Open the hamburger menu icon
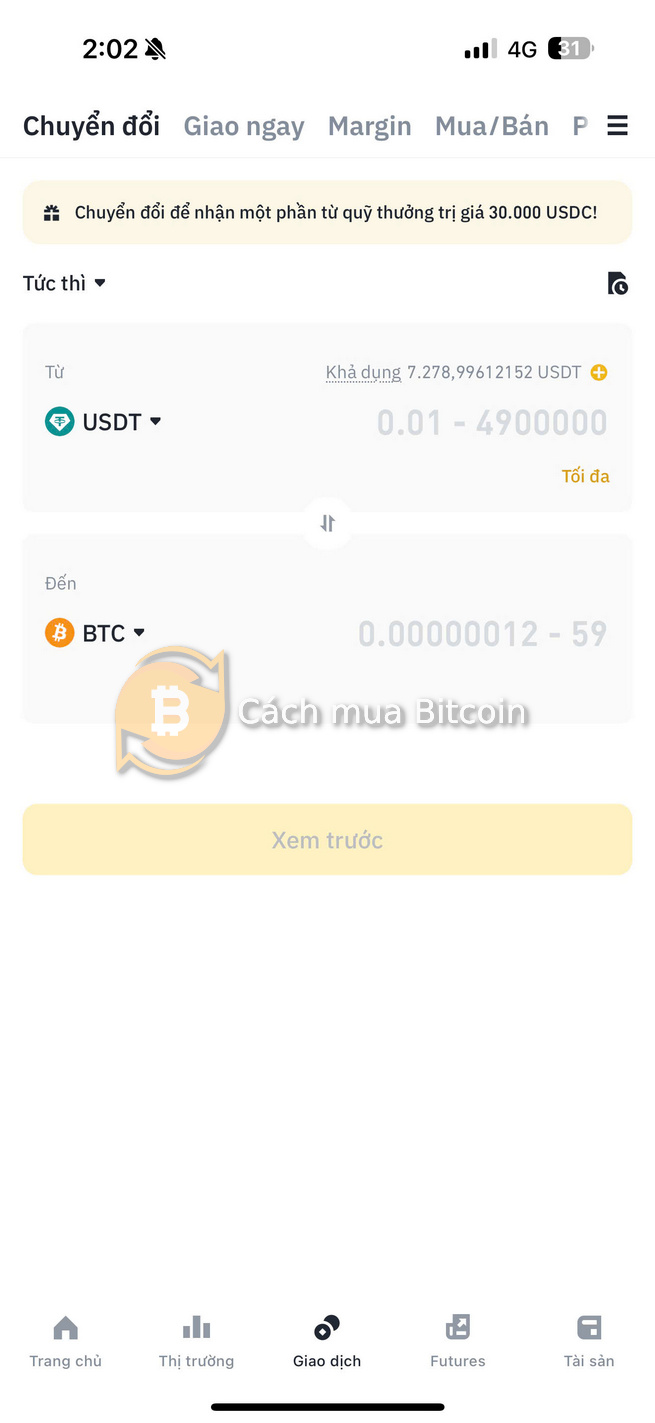 click(617, 126)
